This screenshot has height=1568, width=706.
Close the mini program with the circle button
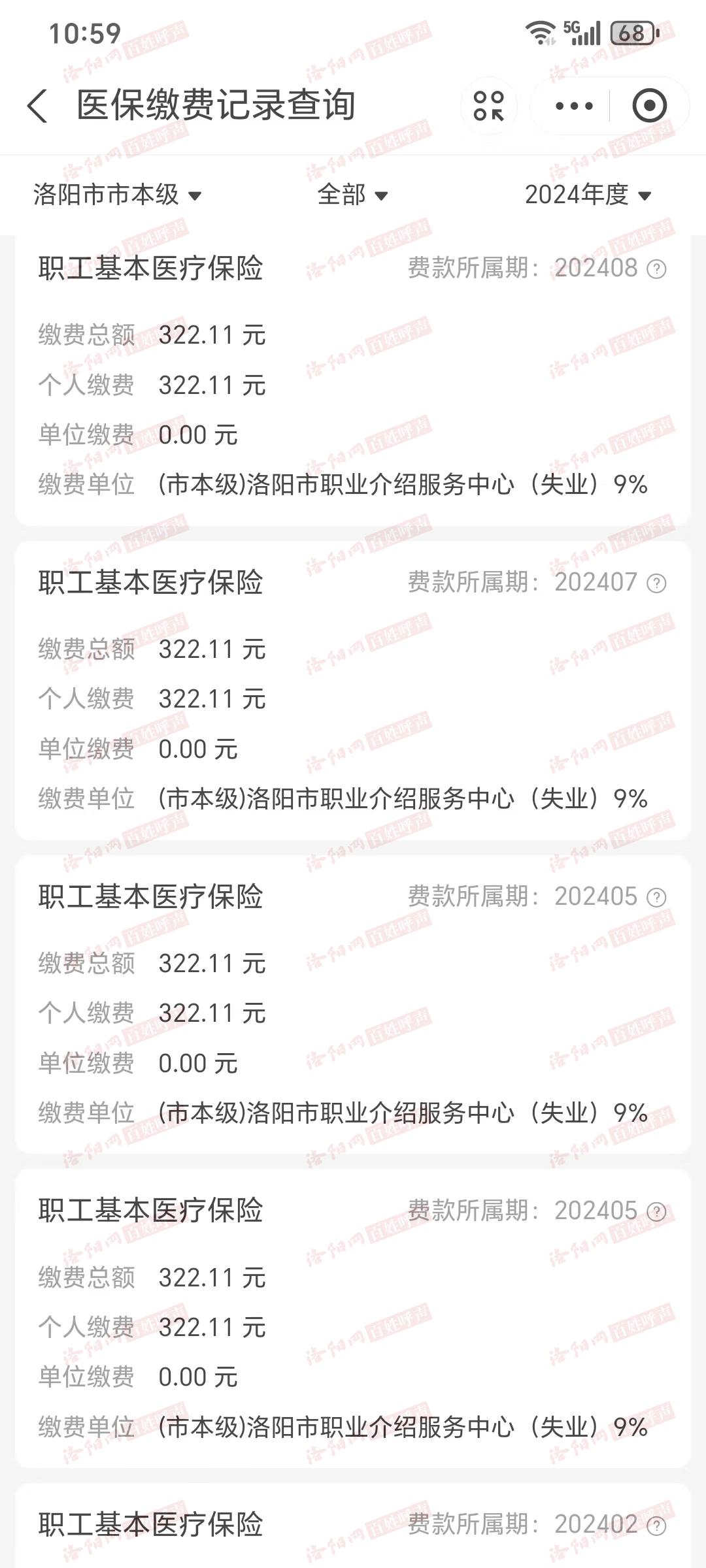click(x=649, y=106)
